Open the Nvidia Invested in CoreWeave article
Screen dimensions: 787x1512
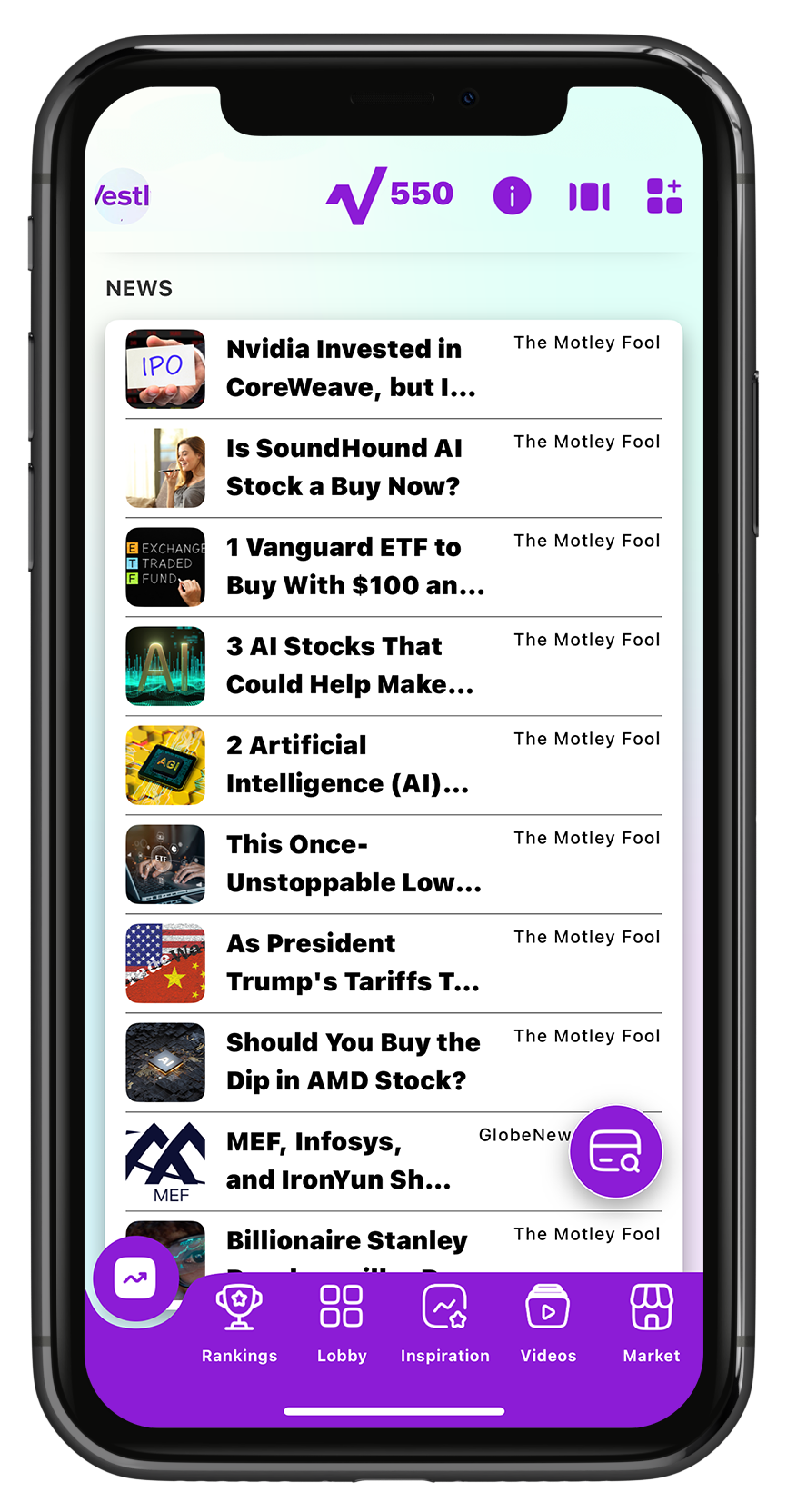coord(393,369)
